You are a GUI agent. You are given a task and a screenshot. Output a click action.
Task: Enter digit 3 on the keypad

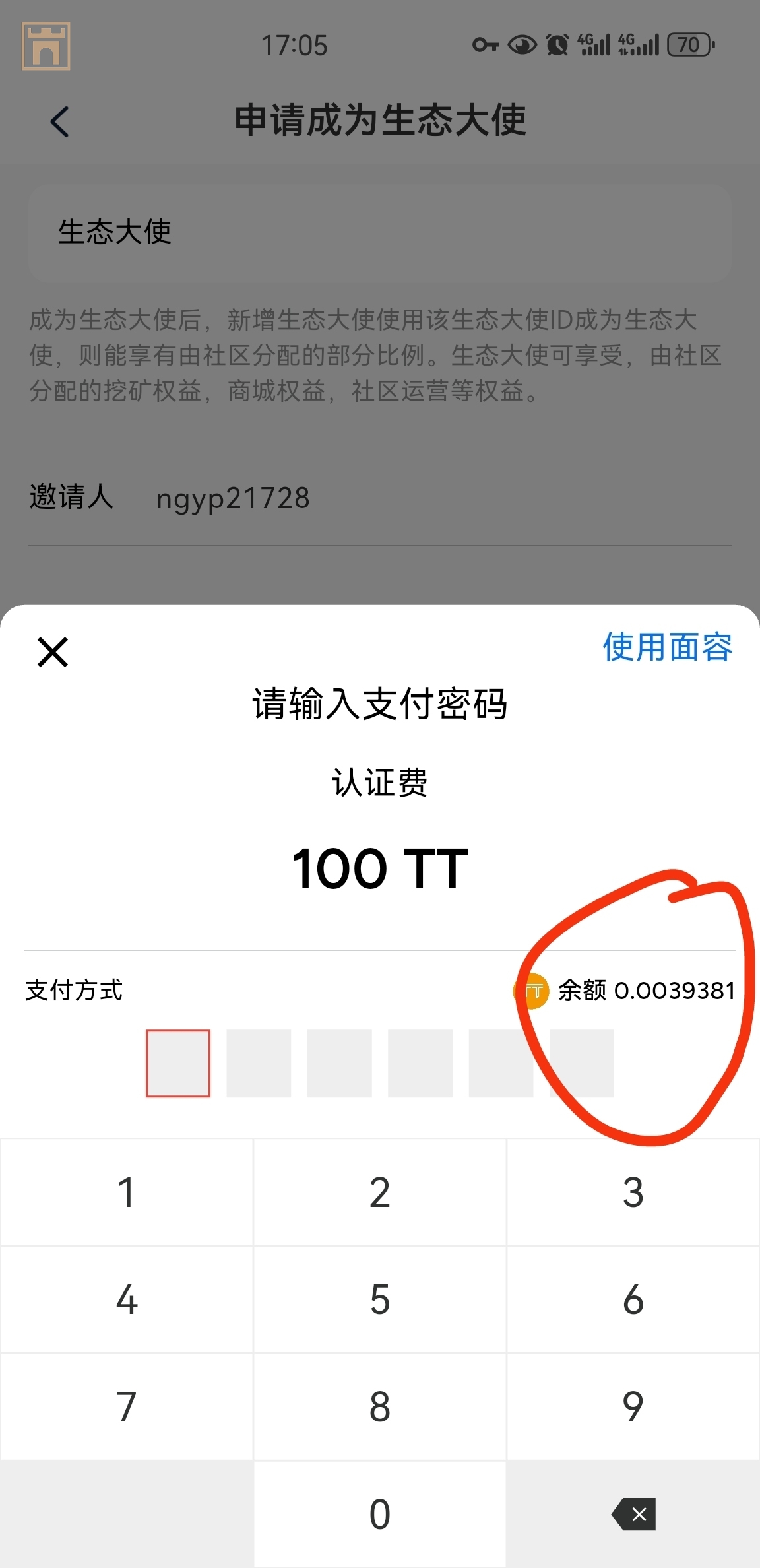point(633,1192)
